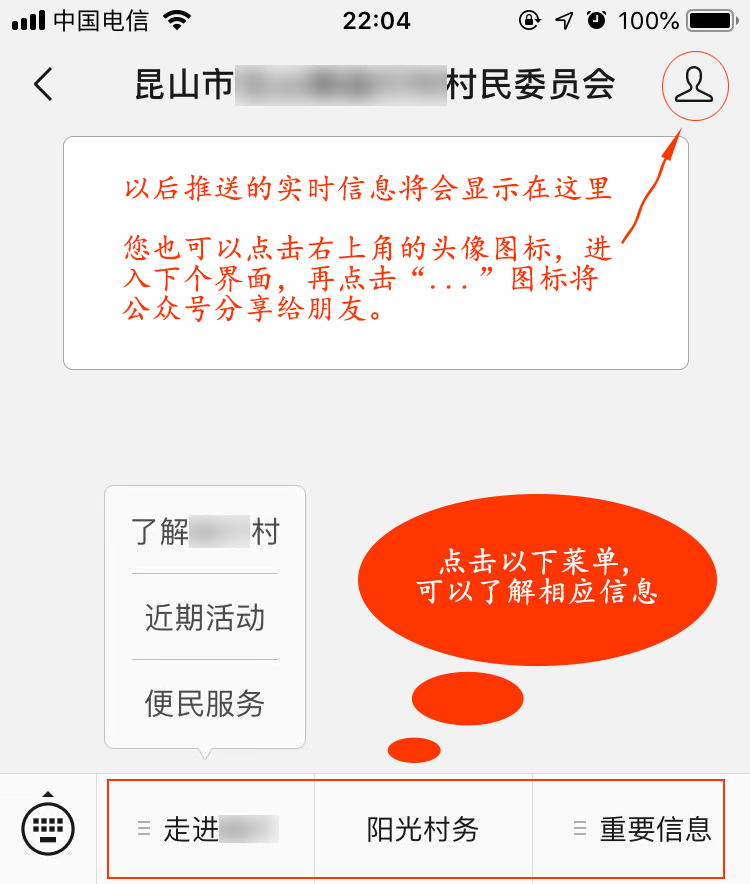The width and height of the screenshot is (750, 884).
Task: Switch to keyboard input mode
Action: click(48, 827)
